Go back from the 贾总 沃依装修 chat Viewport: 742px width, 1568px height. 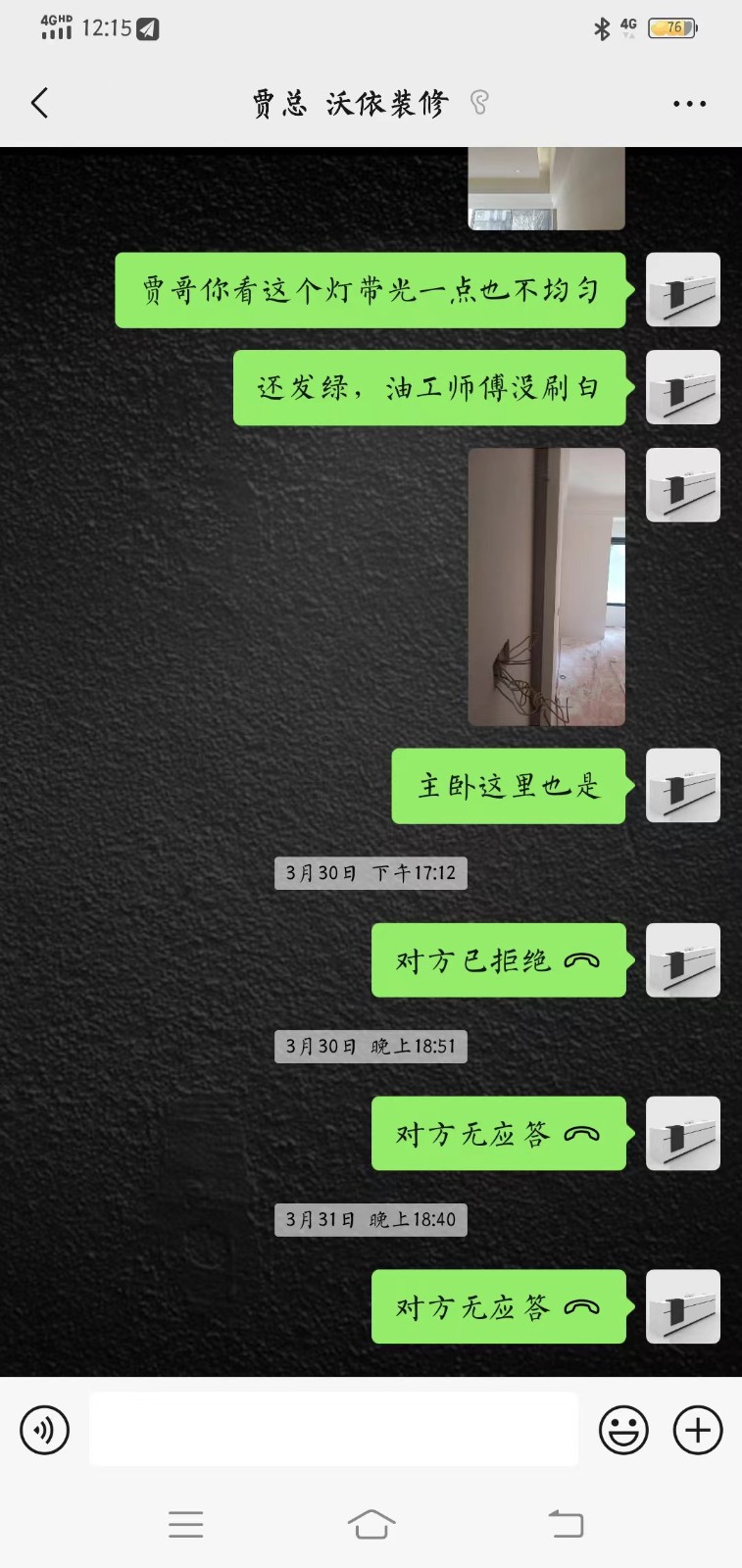[x=40, y=103]
